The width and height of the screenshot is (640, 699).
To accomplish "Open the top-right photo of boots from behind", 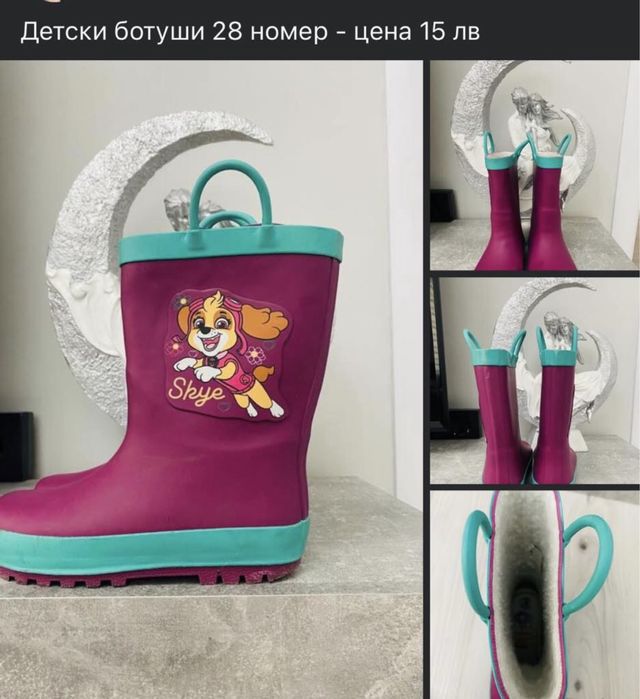I will 534,166.
